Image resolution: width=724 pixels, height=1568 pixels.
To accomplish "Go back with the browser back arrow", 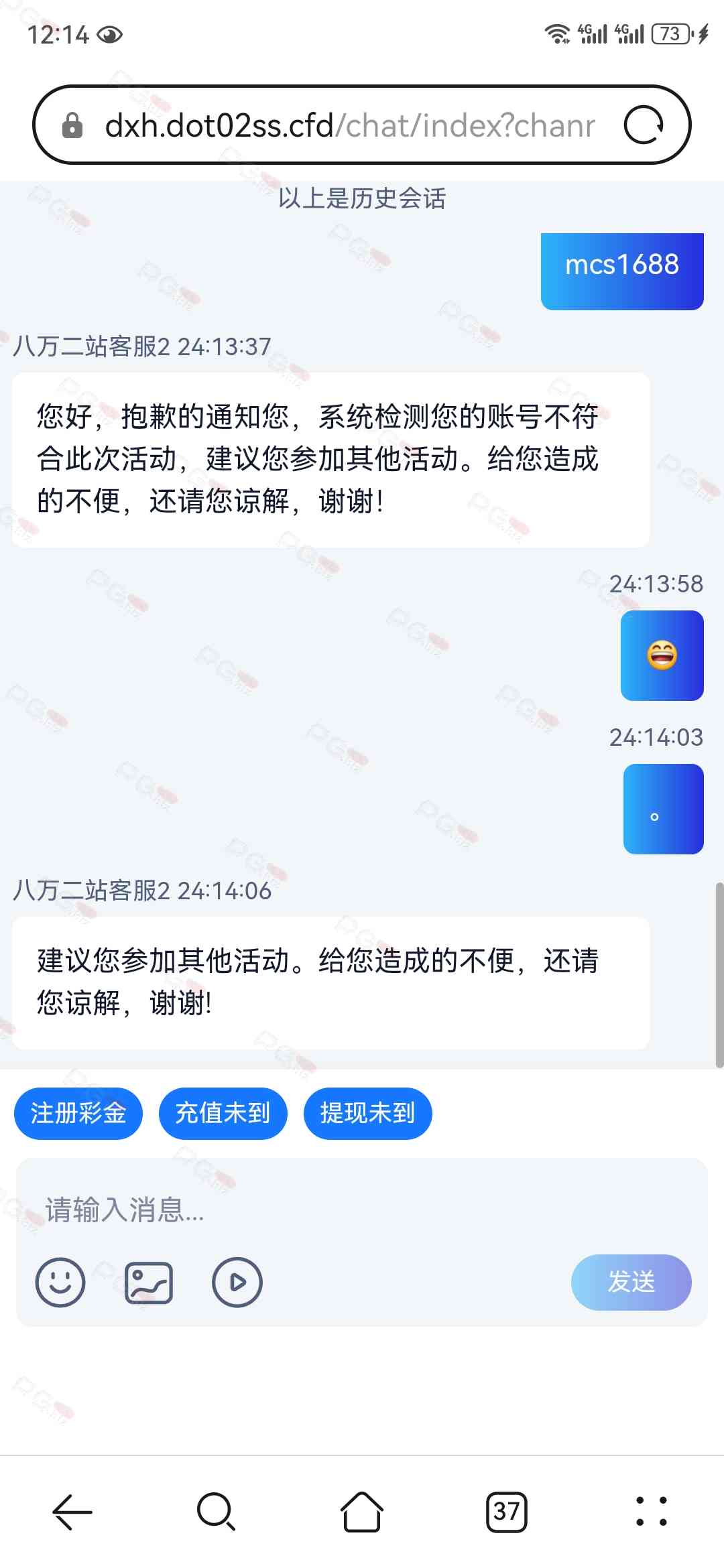I will tap(72, 1512).
